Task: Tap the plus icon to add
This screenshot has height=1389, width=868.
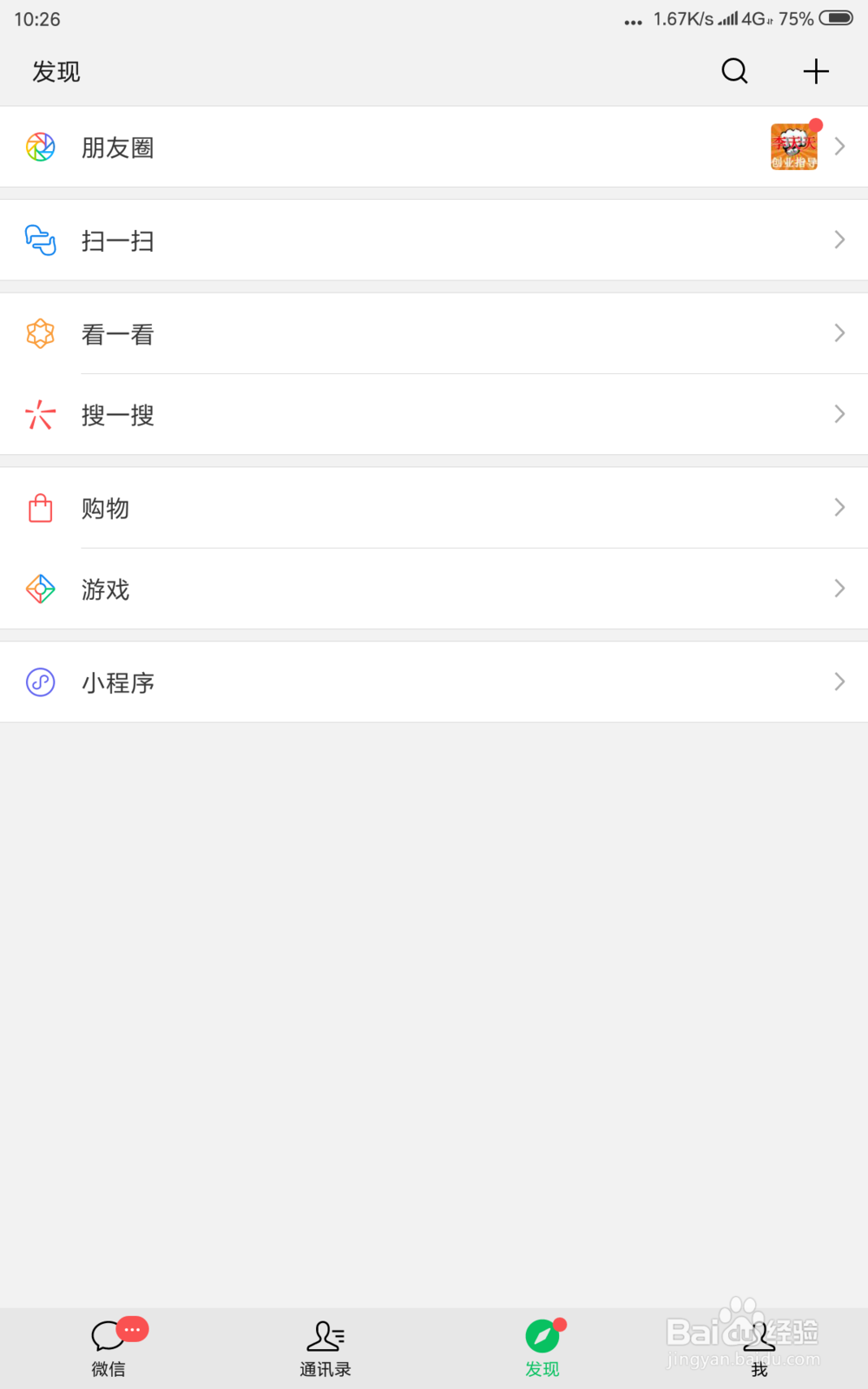Action: (816, 71)
